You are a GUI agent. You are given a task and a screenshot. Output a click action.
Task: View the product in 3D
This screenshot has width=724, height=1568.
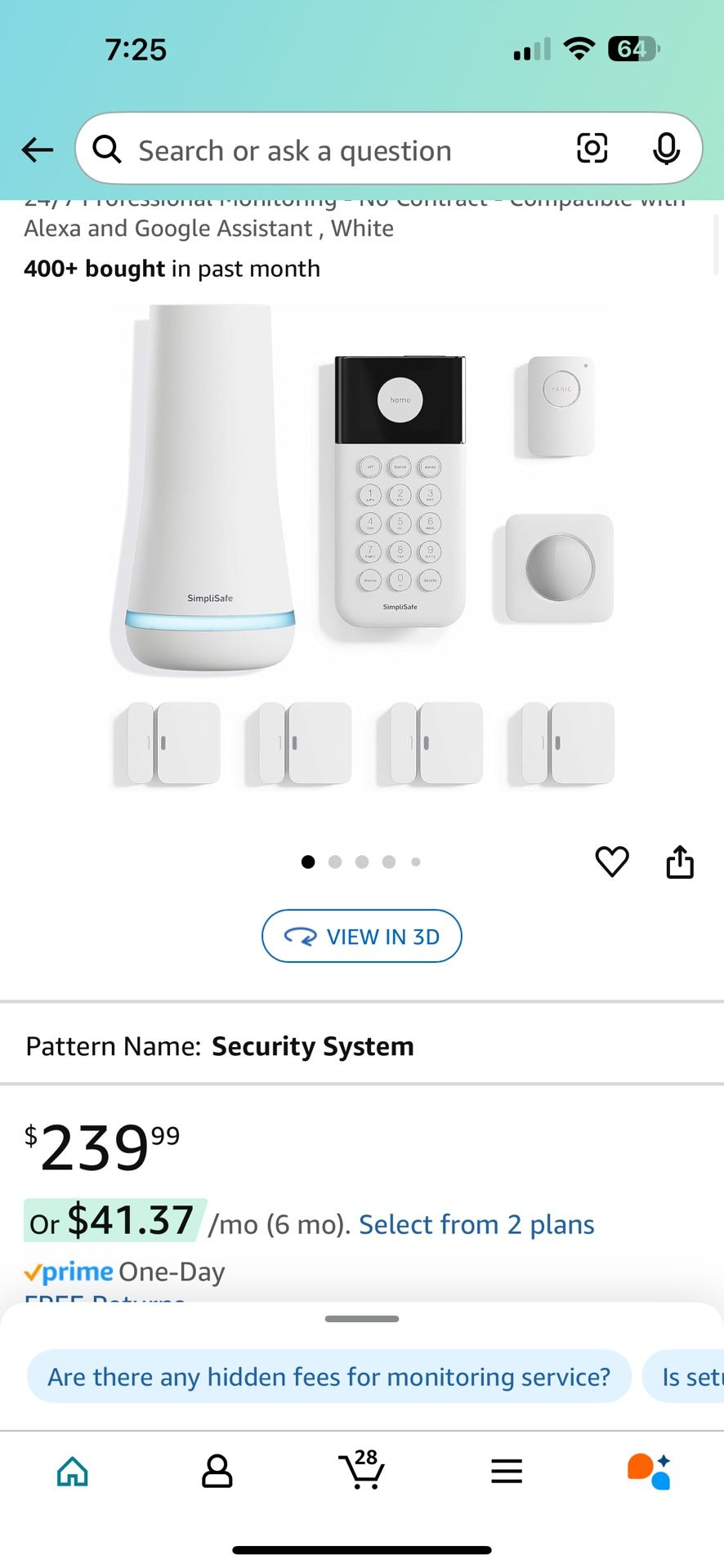[362, 936]
